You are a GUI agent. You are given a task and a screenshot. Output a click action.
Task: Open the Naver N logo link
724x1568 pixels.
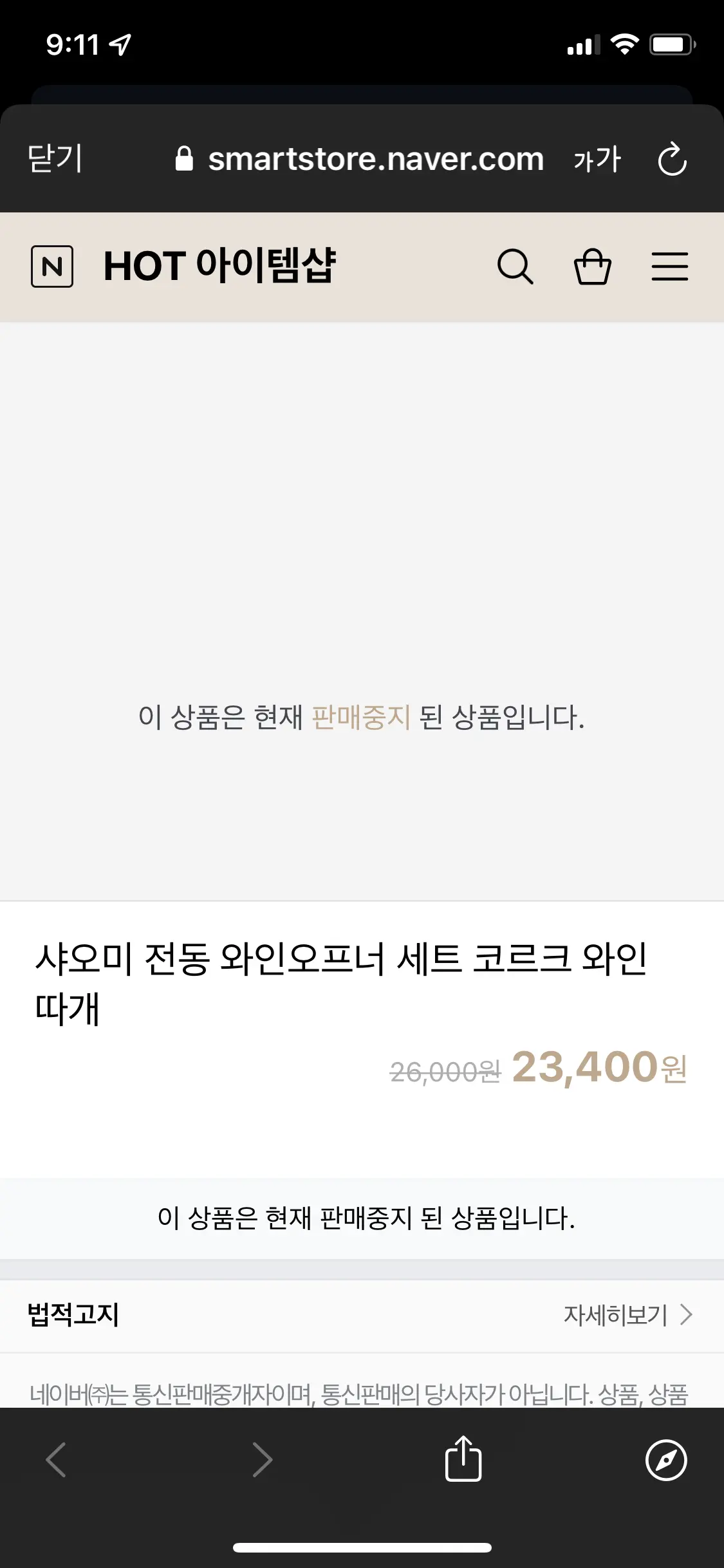52,266
